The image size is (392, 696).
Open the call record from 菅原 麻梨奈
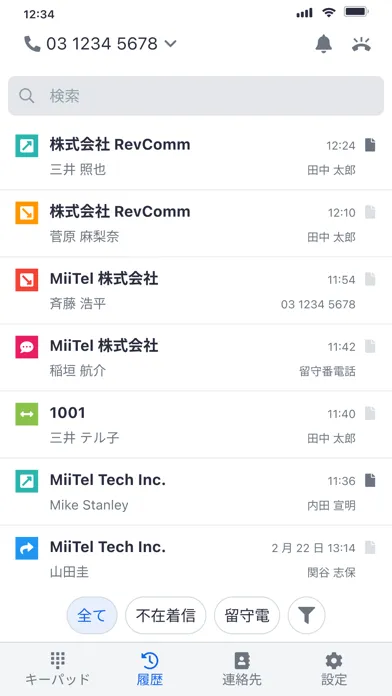click(x=196, y=224)
